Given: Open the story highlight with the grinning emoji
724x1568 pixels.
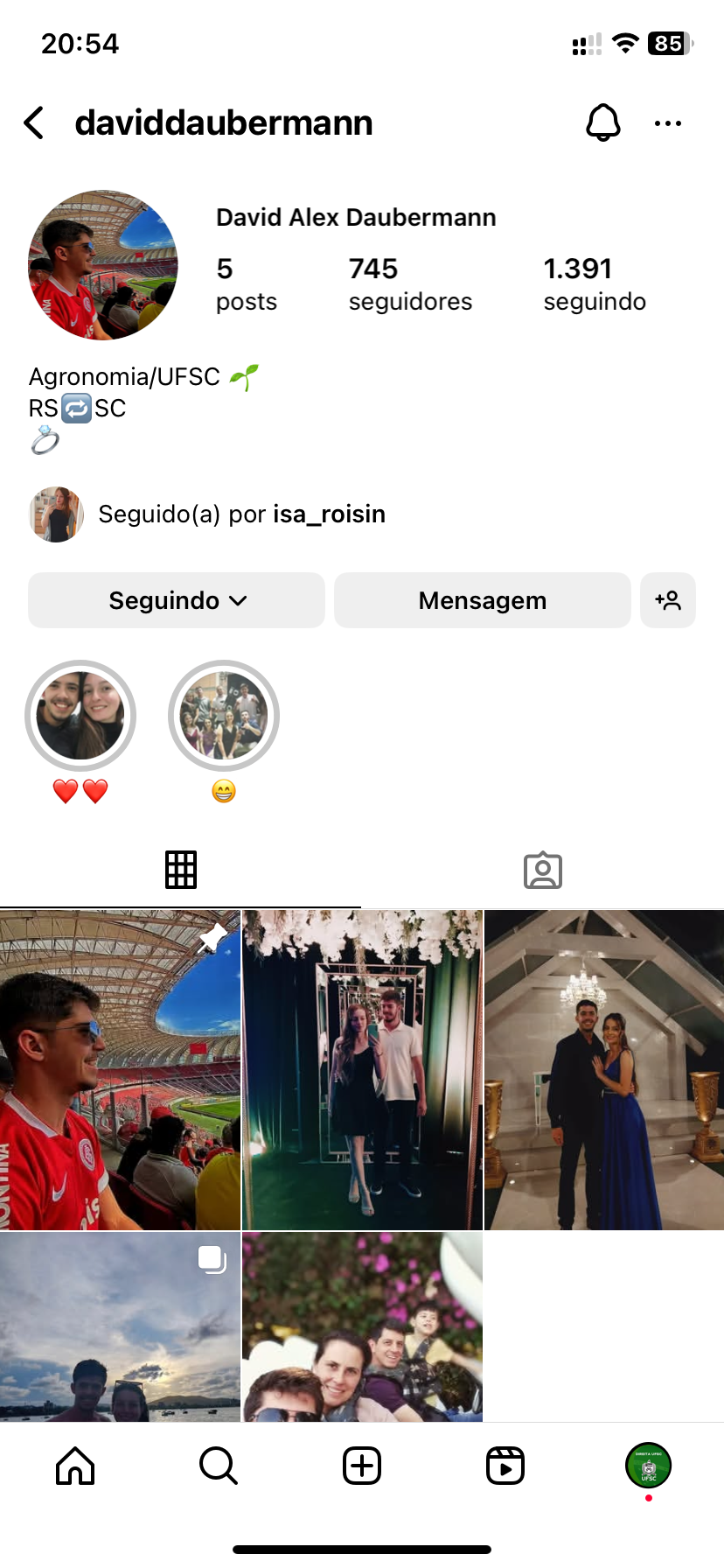Looking at the screenshot, I should coord(224,716).
